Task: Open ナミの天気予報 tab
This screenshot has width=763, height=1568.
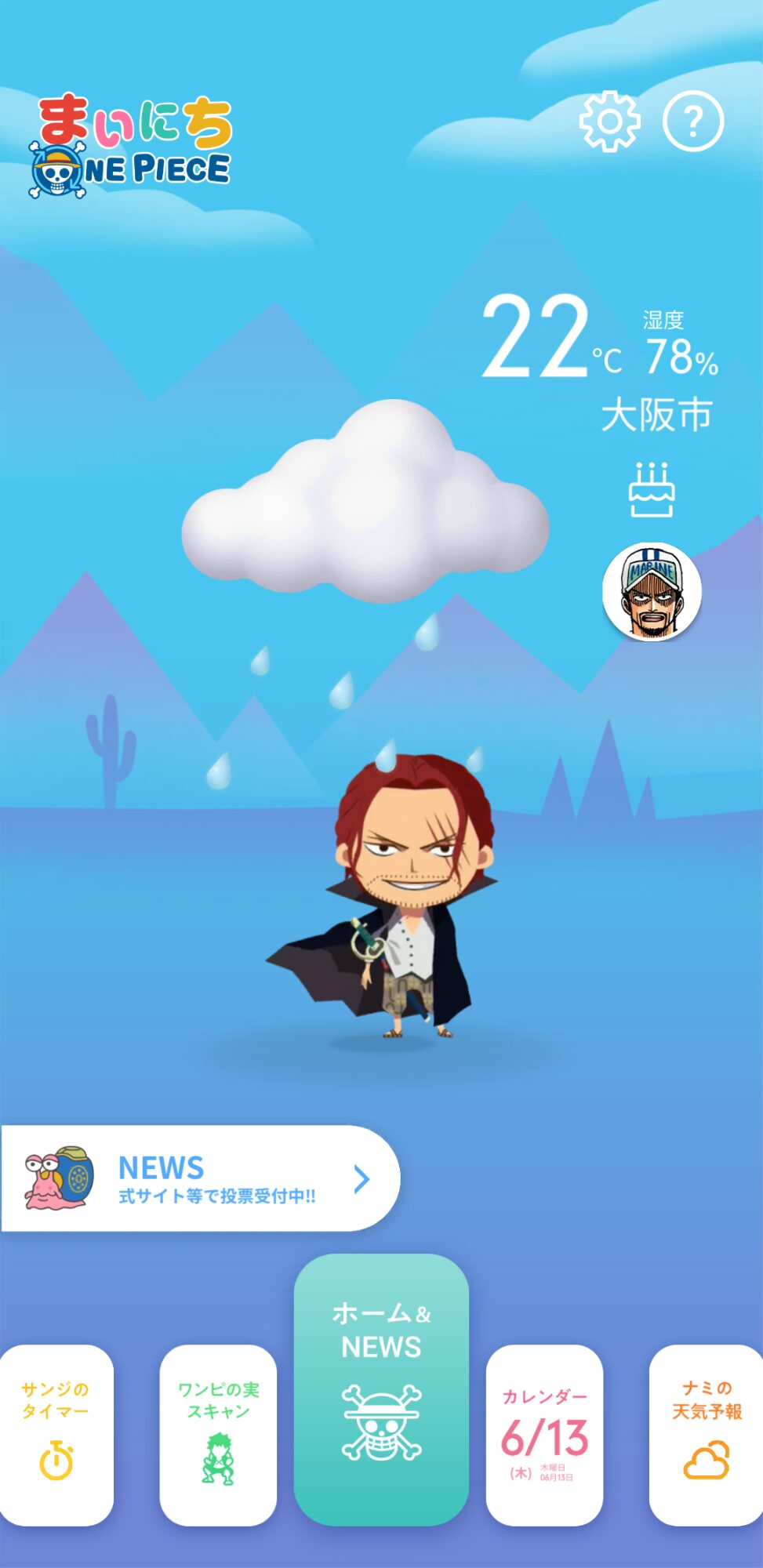Action: pos(706,1435)
